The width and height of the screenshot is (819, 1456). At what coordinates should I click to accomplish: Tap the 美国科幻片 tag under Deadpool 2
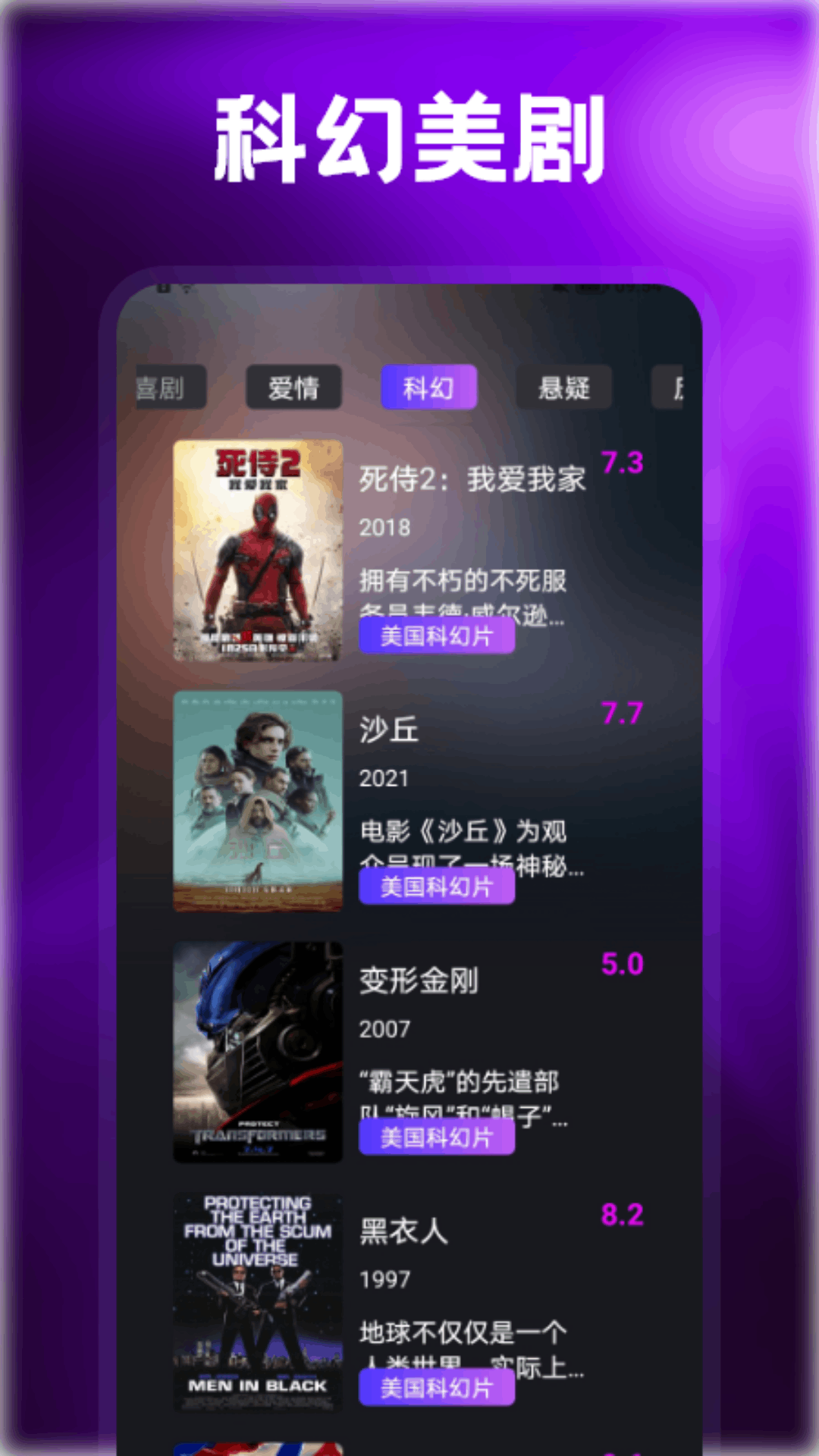click(437, 635)
